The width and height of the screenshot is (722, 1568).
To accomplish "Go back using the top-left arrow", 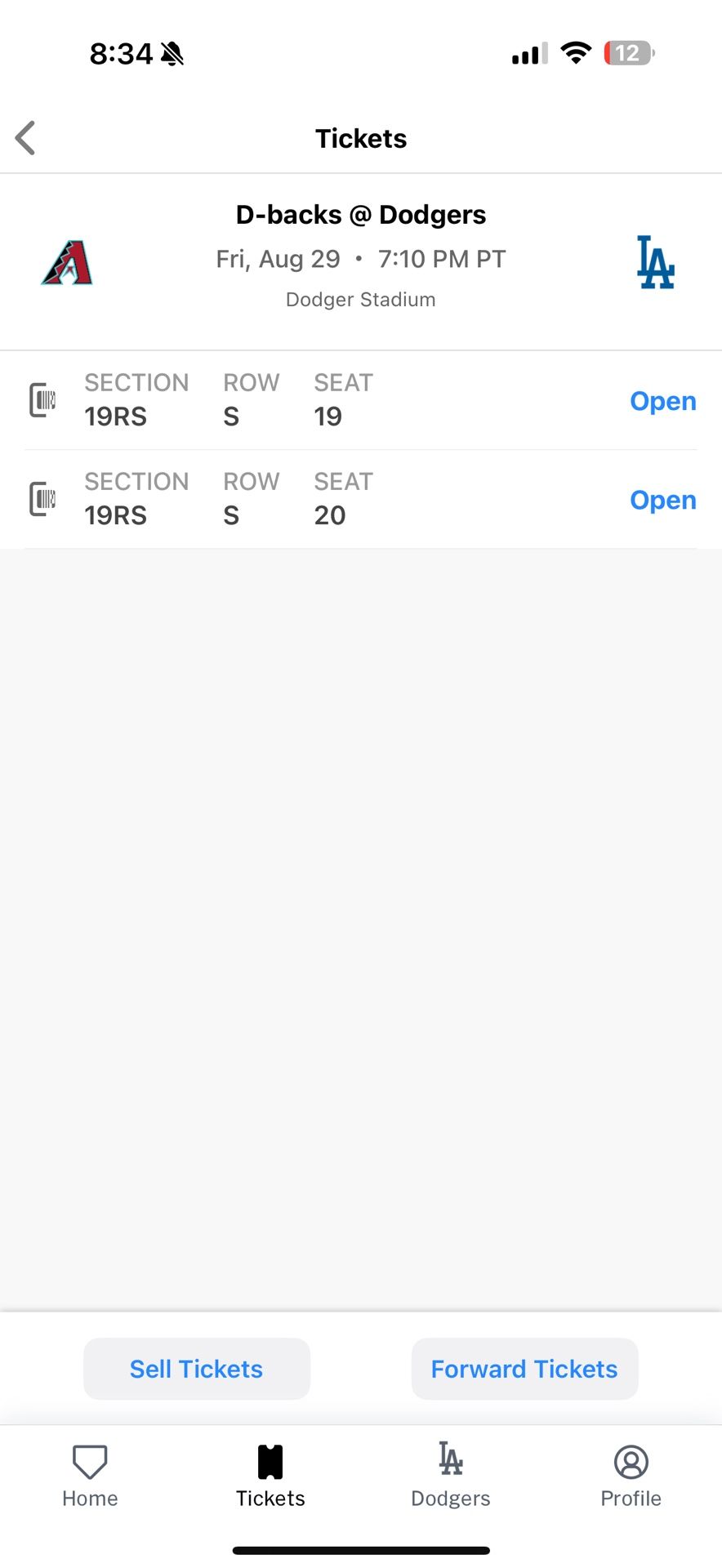I will (25, 138).
